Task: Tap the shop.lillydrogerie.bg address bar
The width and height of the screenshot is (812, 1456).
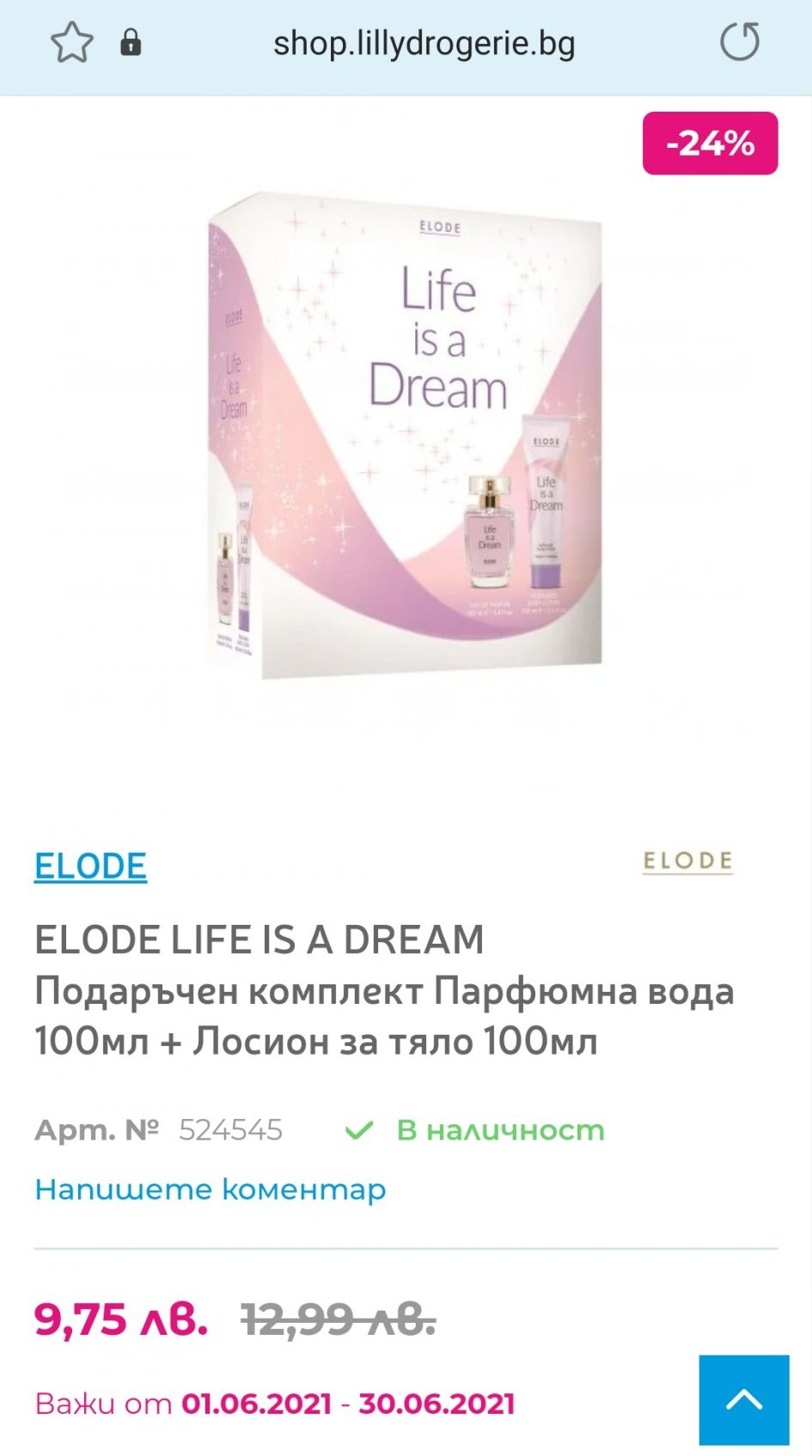Action: click(x=424, y=44)
